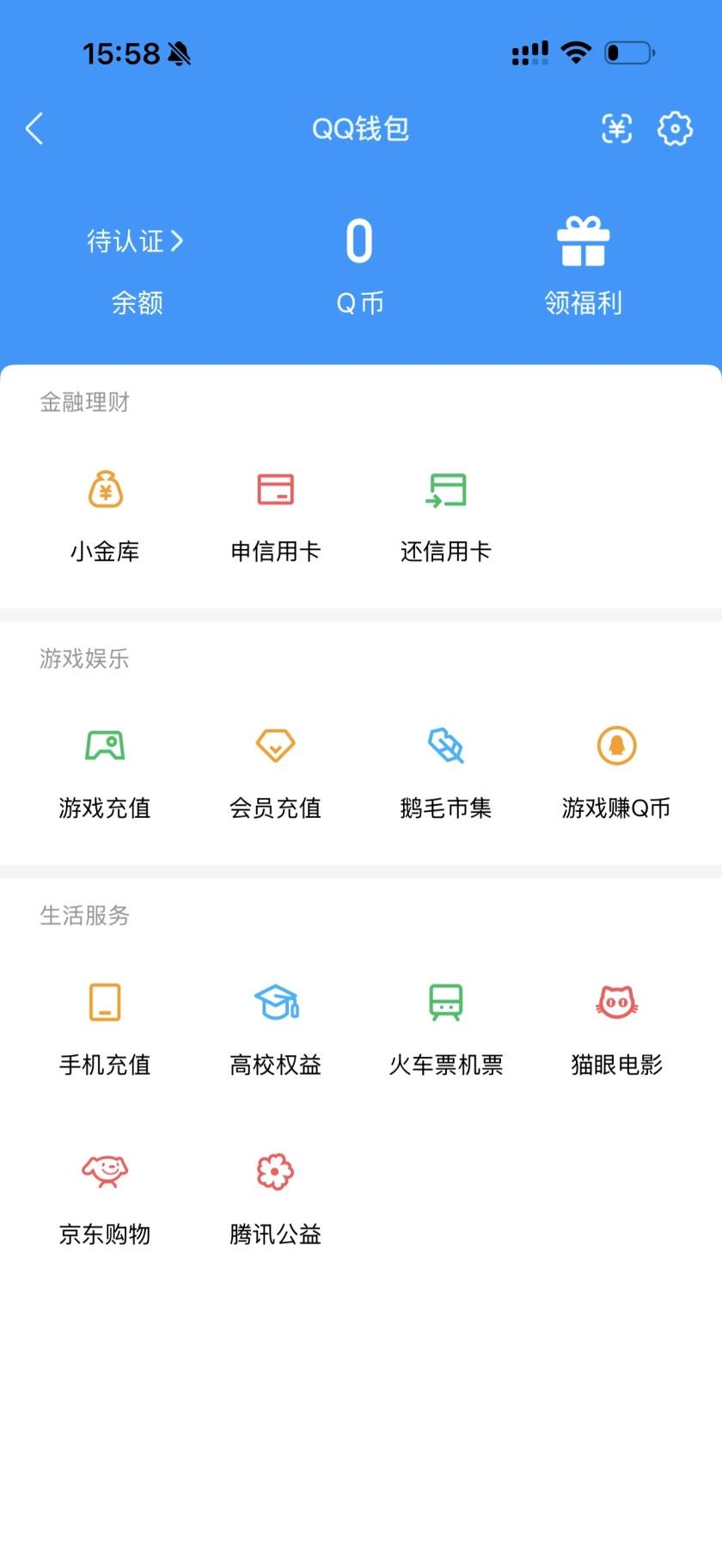Select 会员充值 membership recharge

(275, 771)
